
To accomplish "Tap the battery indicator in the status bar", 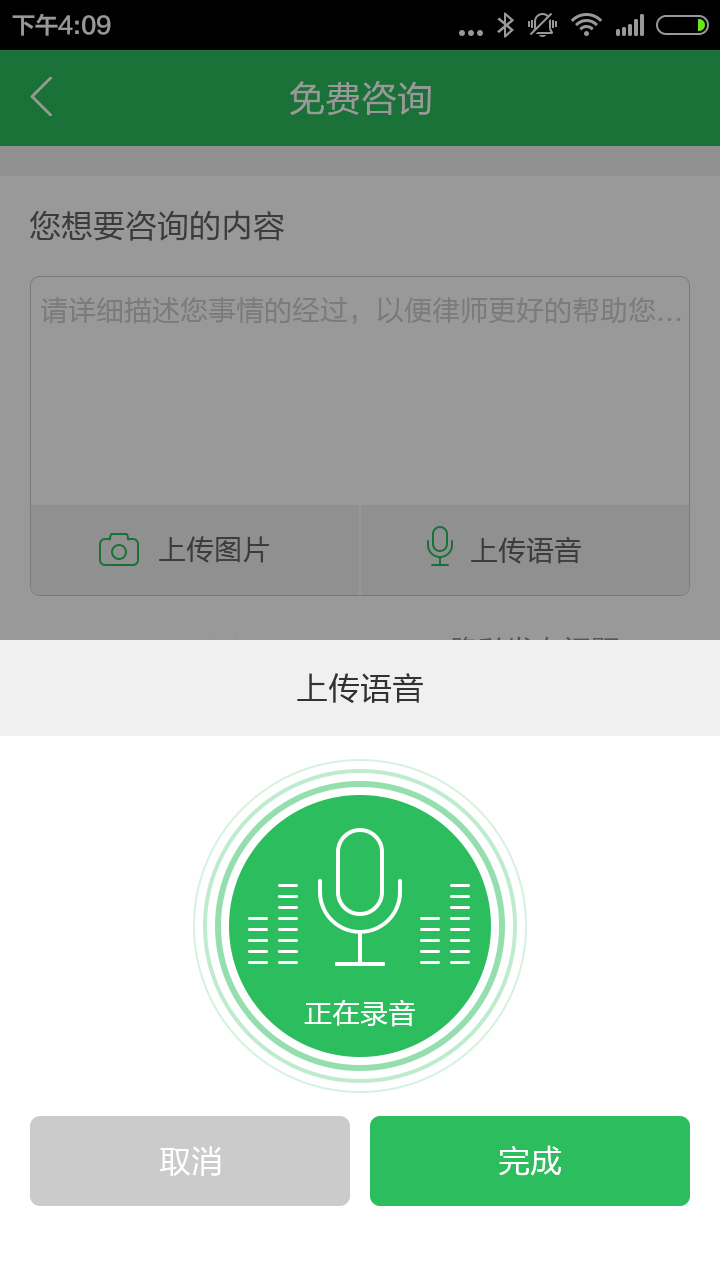I will tap(682, 25).
